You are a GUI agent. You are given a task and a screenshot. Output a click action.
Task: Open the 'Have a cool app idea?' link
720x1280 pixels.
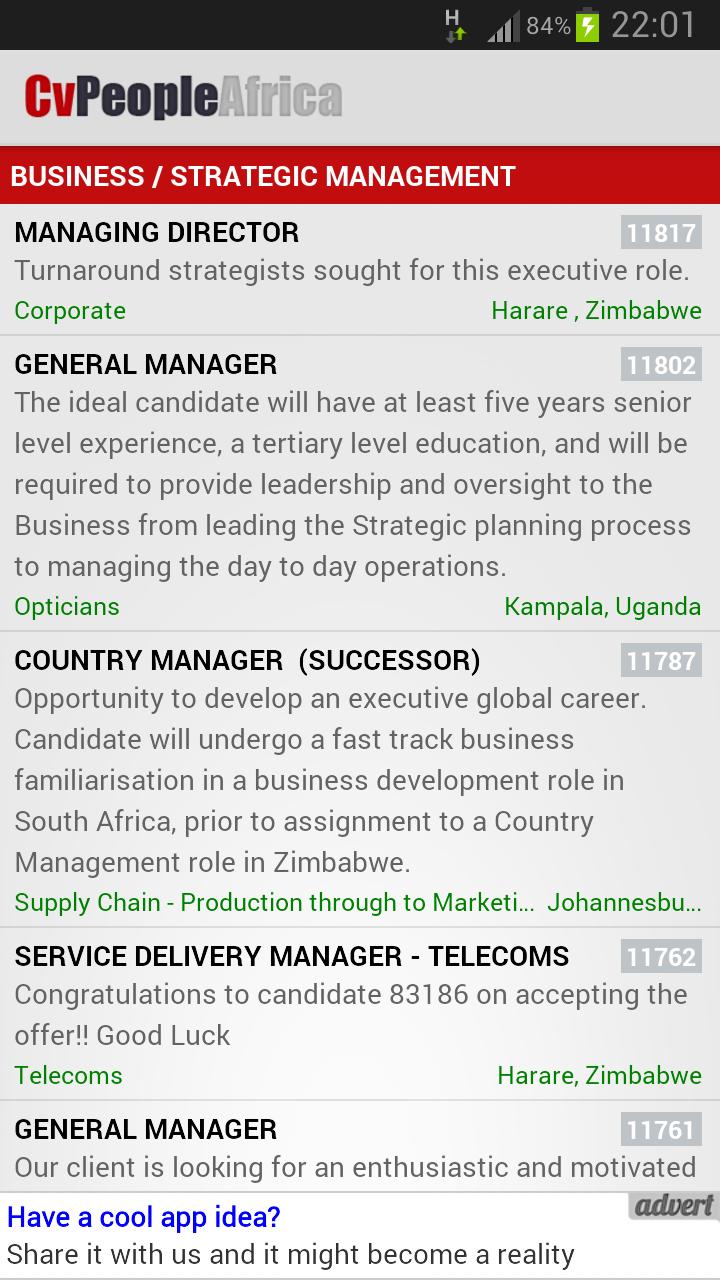click(143, 1217)
